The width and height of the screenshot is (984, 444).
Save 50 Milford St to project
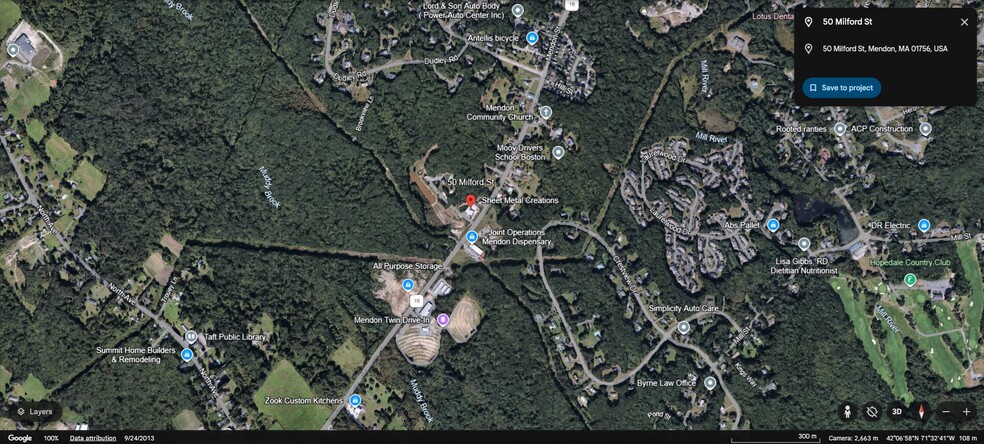click(841, 88)
